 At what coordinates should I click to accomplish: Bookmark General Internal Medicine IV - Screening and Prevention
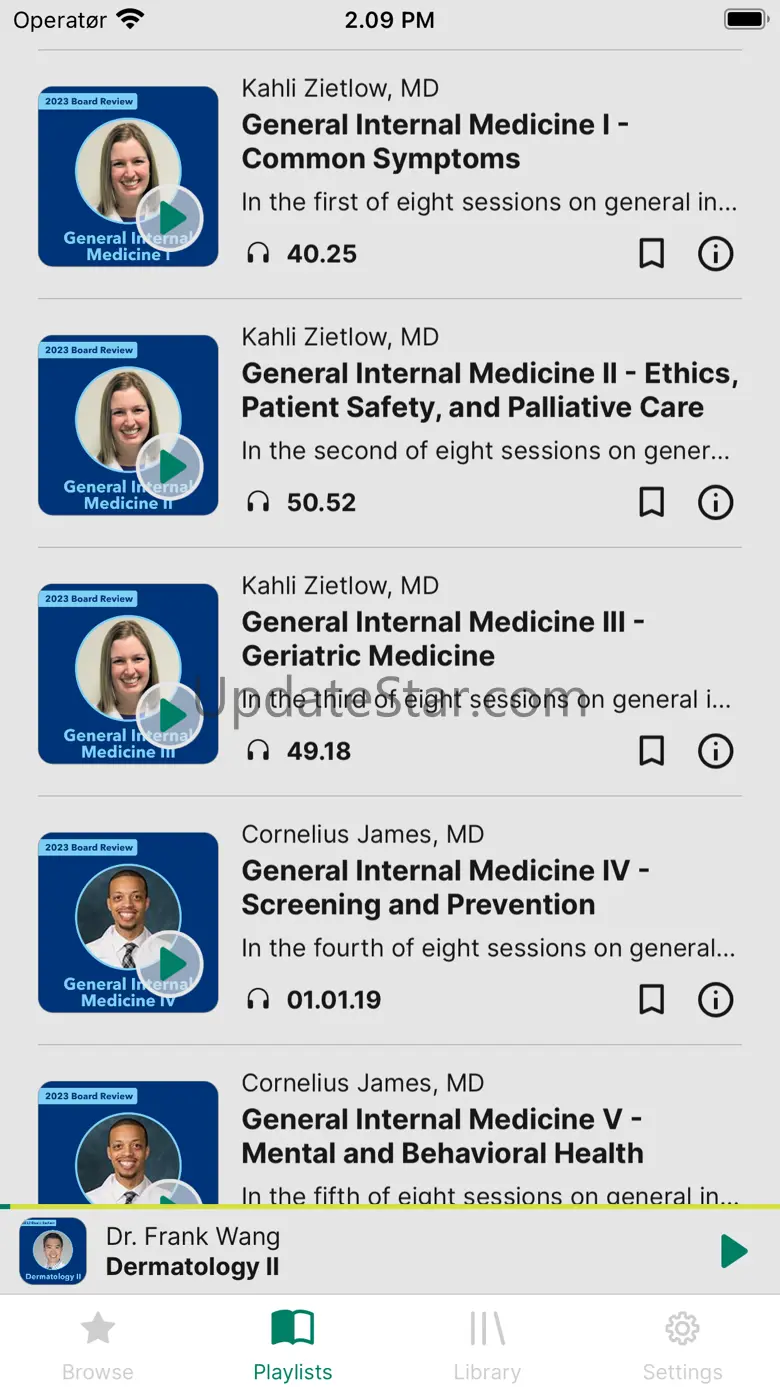click(652, 1000)
